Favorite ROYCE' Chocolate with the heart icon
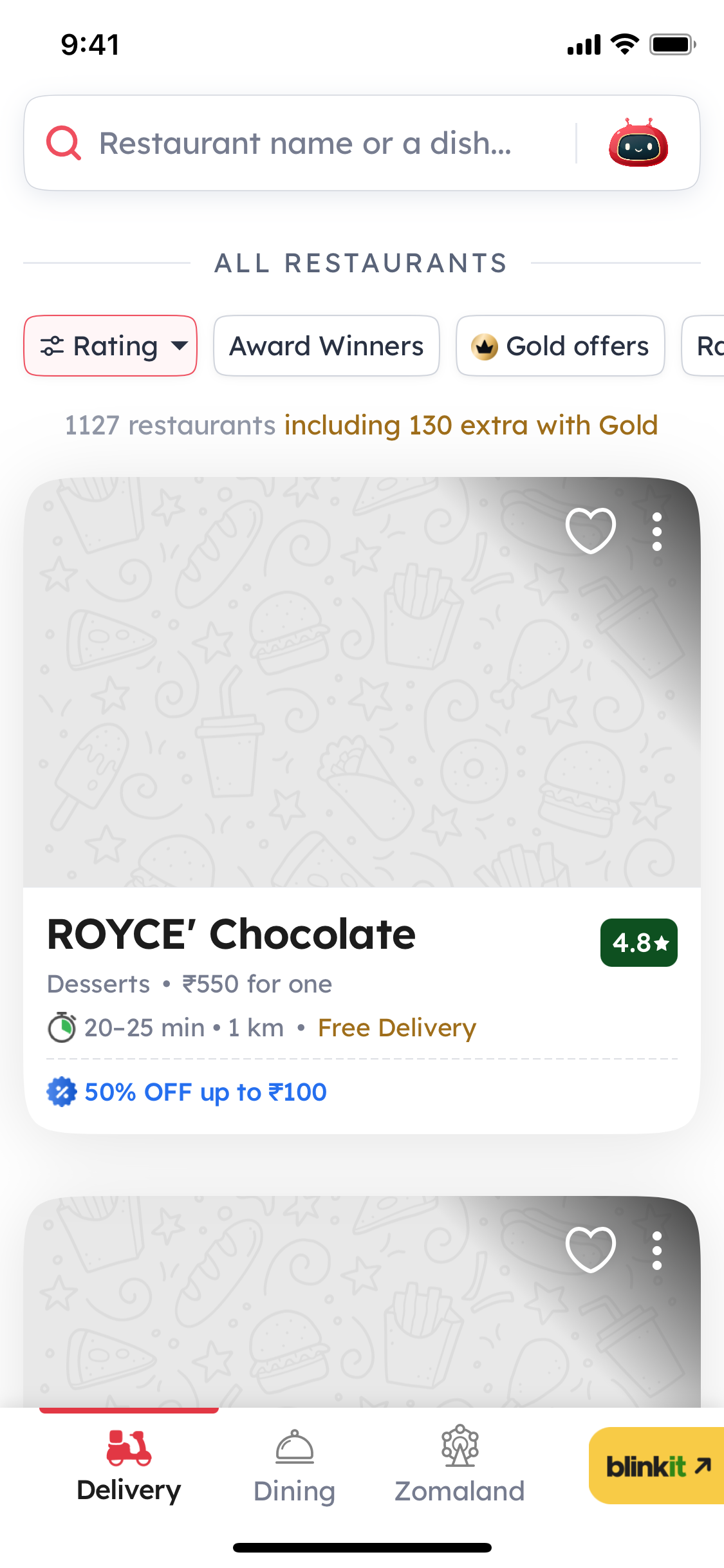The height and width of the screenshot is (1568, 724). click(x=590, y=530)
